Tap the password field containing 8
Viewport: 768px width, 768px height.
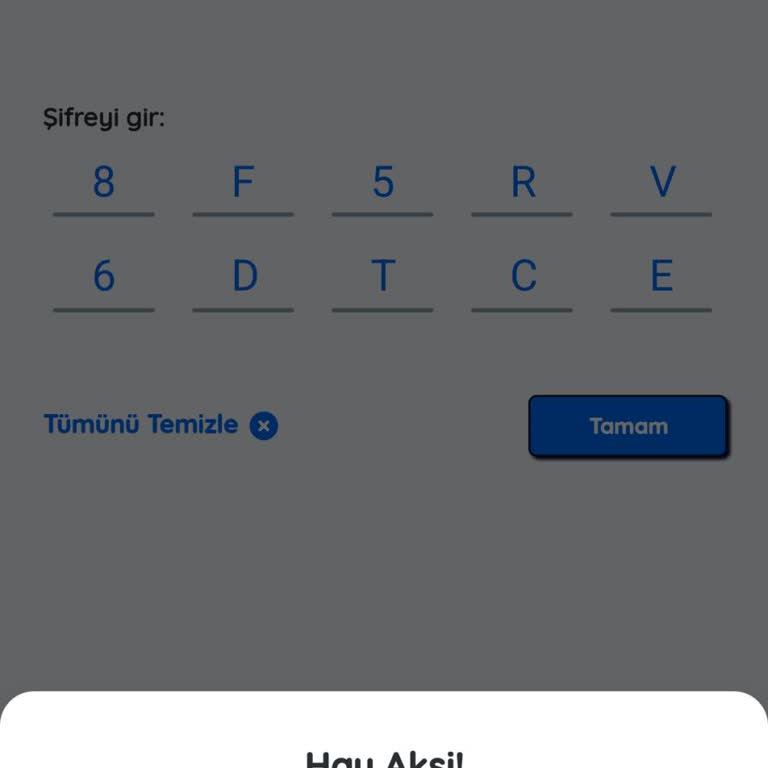[x=103, y=184]
